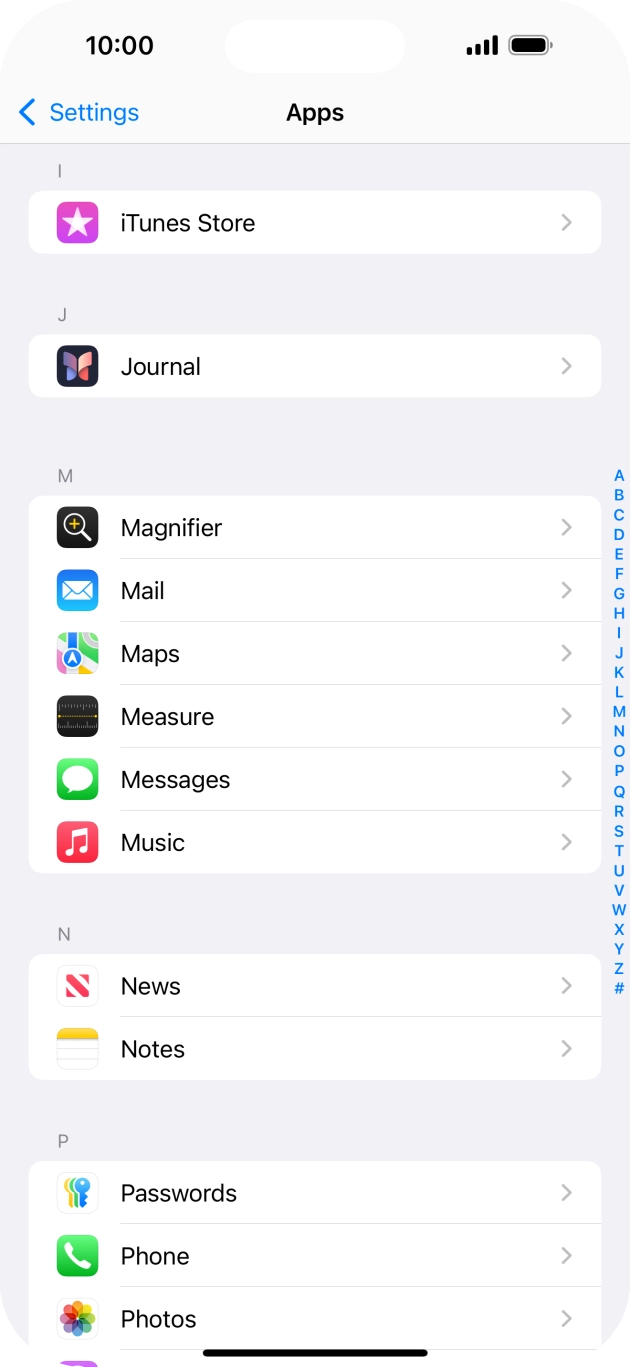Open Magnifier settings
630x1368 pixels.
pyautogui.click(x=314, y=527)
